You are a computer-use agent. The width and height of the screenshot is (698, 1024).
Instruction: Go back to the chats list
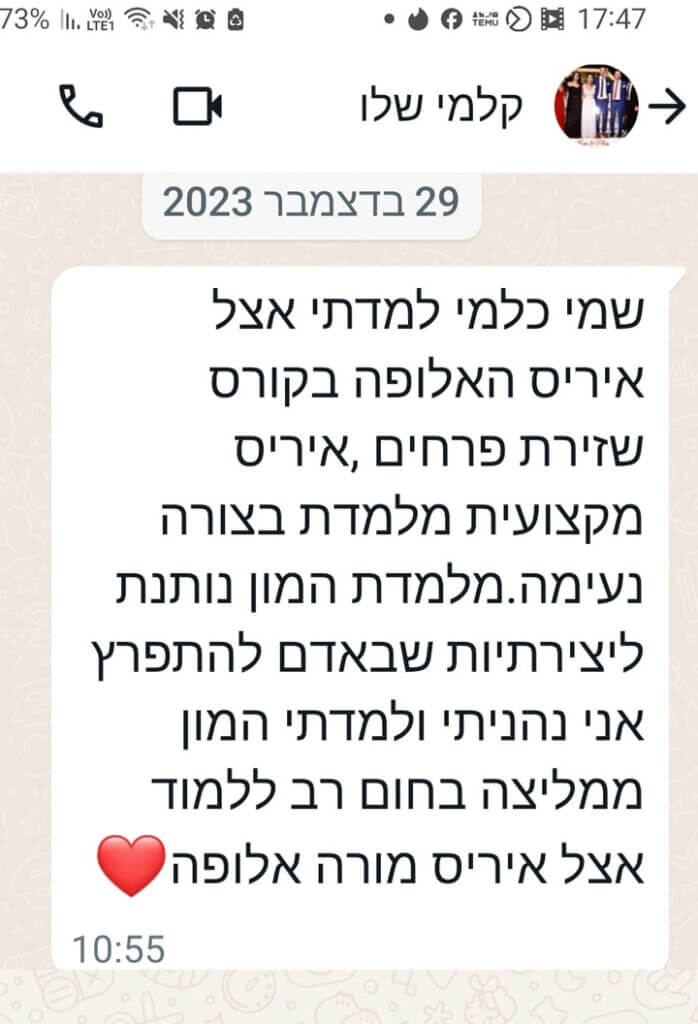click(666, 106)
